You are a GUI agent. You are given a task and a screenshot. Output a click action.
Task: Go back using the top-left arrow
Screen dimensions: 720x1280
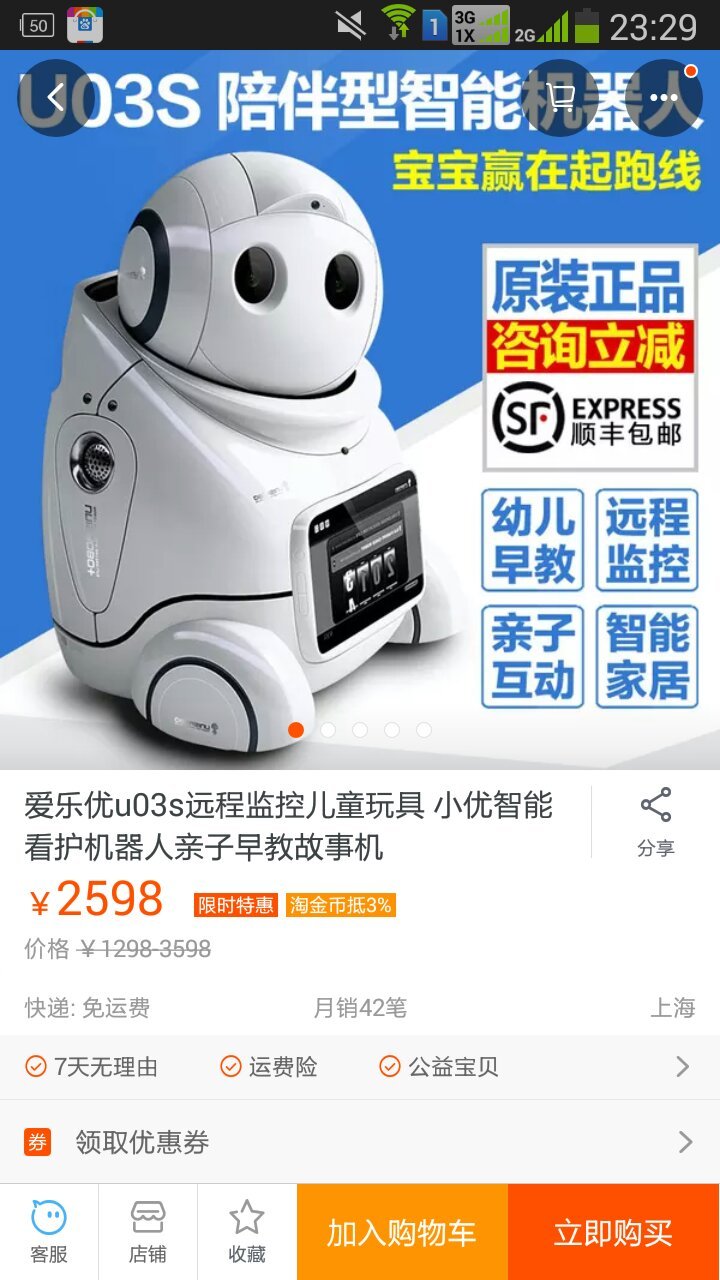tap(55, 98)
